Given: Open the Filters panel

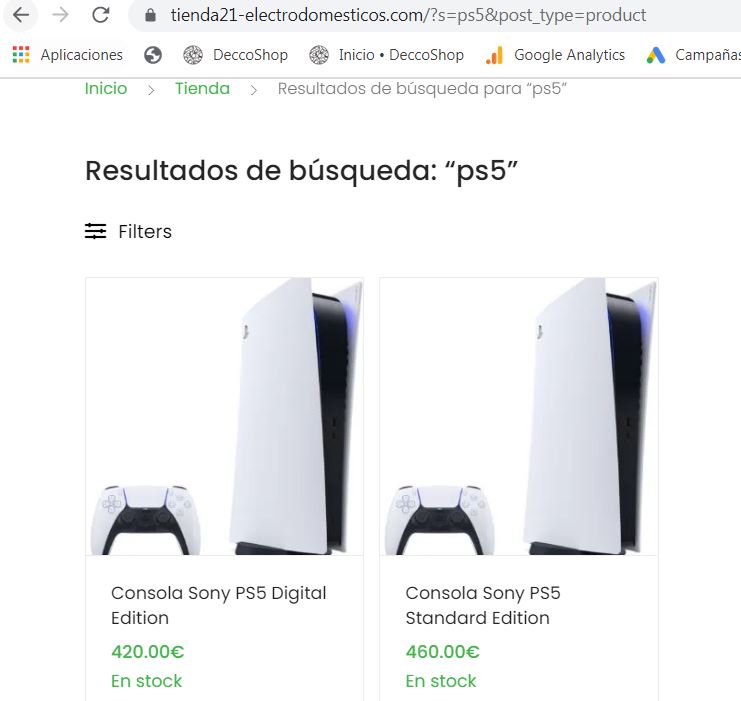Looking at the screenshot, I should tap(129, 231).
